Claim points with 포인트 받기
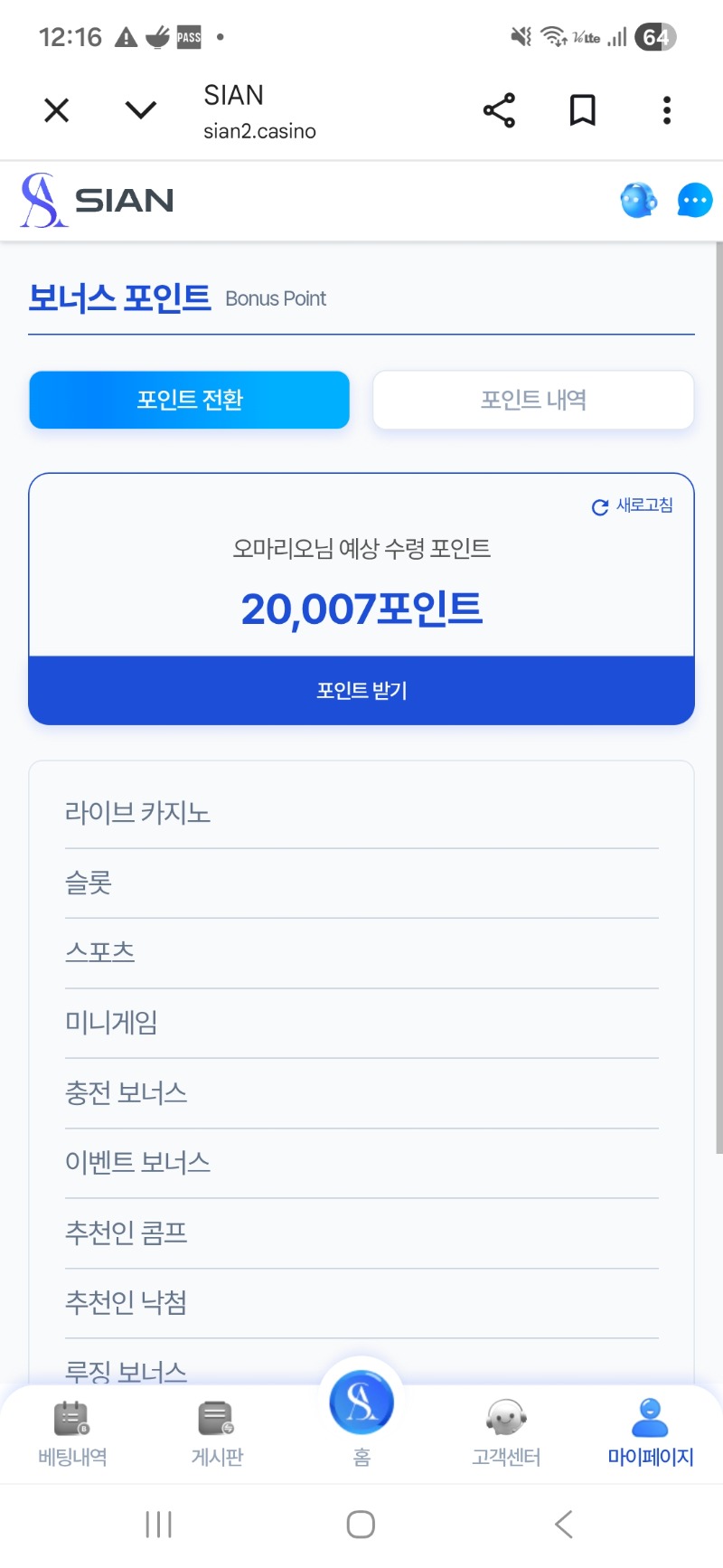 tap(361, 691)
